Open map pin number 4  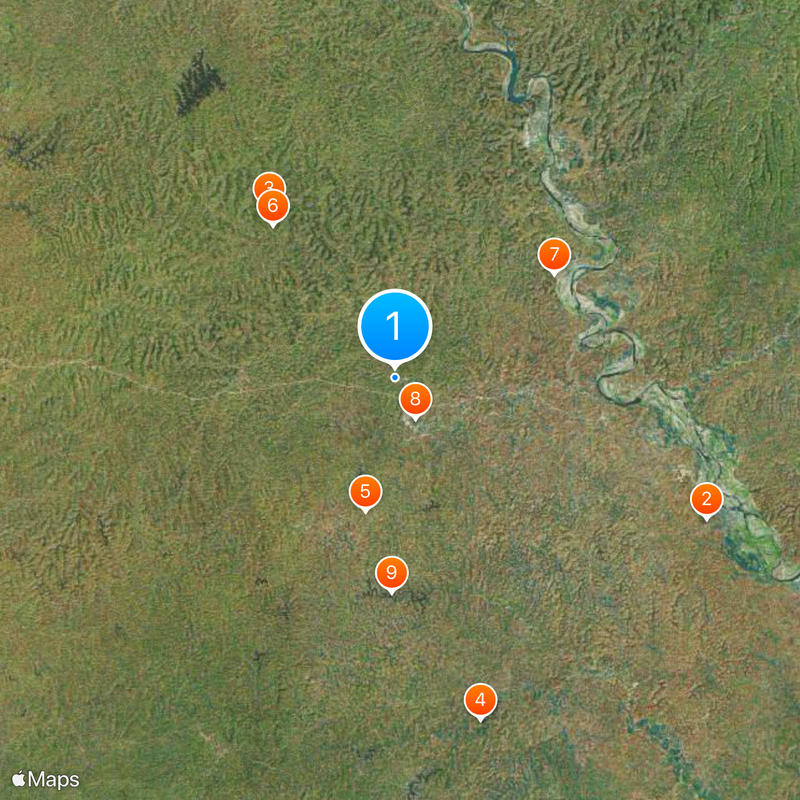click(480, 701)
